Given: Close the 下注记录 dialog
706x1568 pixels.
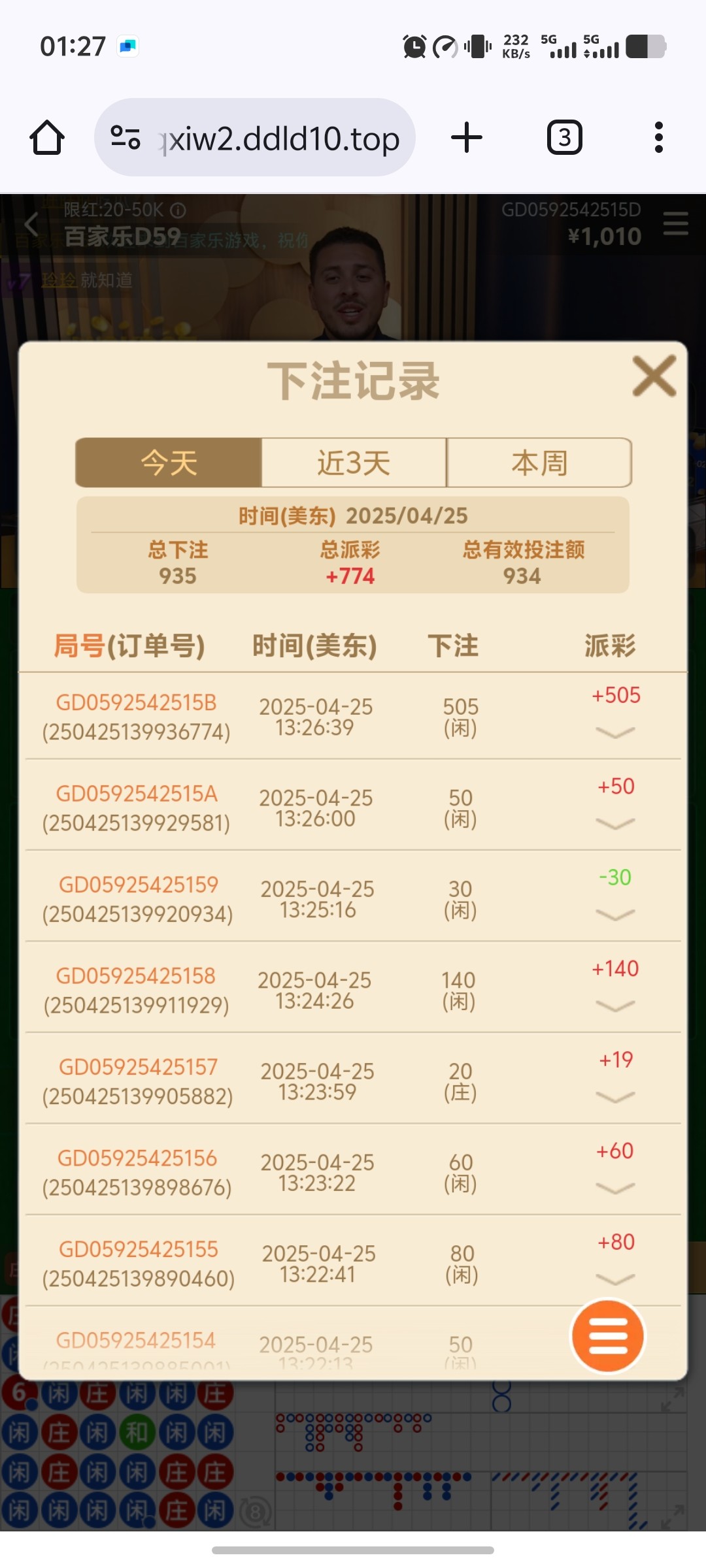Looking at the screenshot, I should 654,376.
